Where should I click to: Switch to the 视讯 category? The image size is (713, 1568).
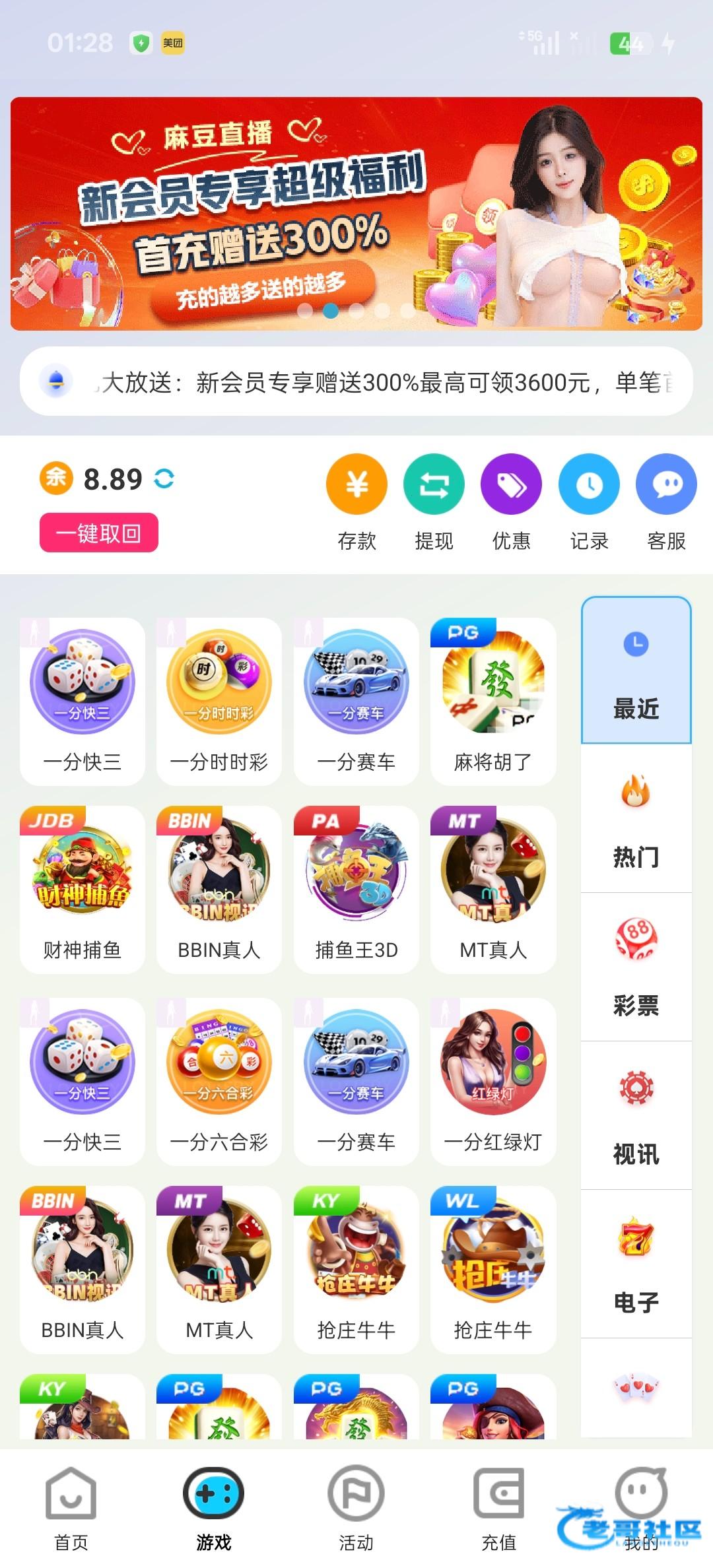(636, 1117)
